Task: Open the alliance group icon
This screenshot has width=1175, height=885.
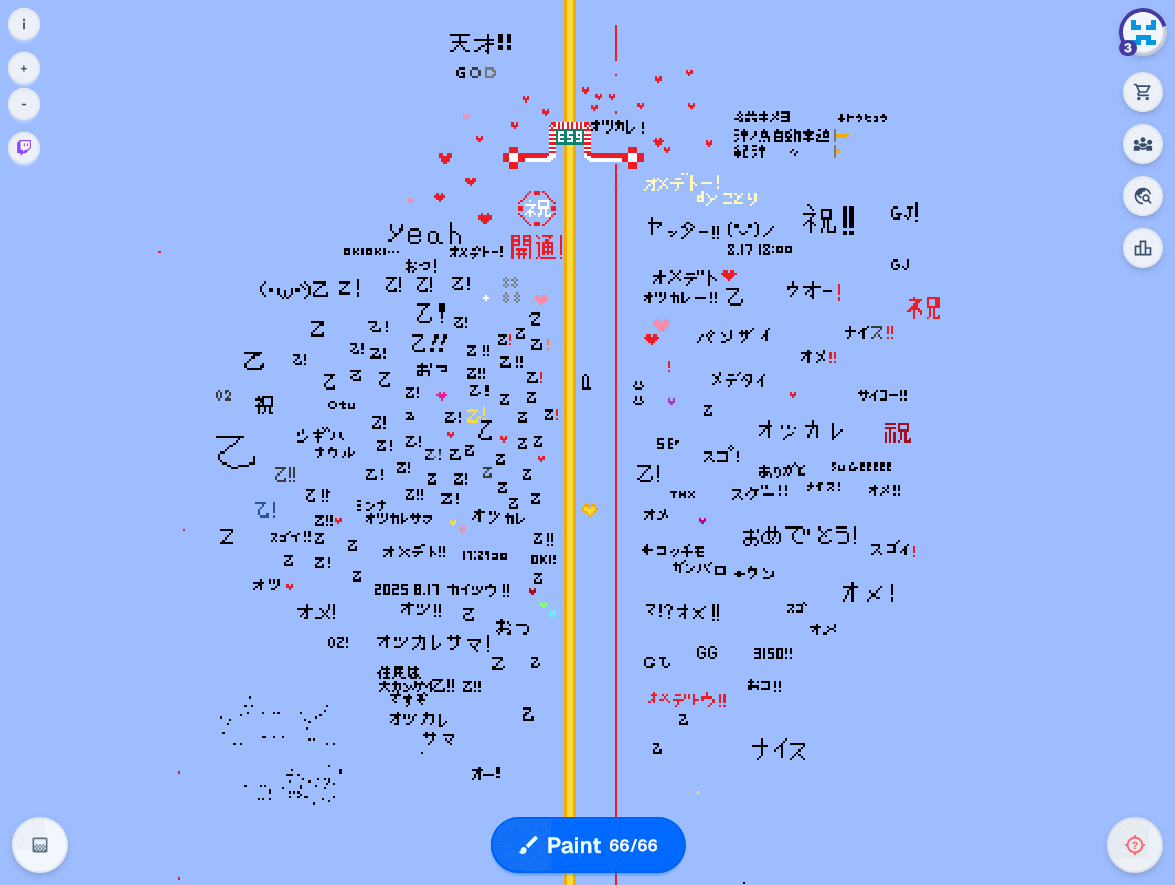Action: tap(1143, 144)
